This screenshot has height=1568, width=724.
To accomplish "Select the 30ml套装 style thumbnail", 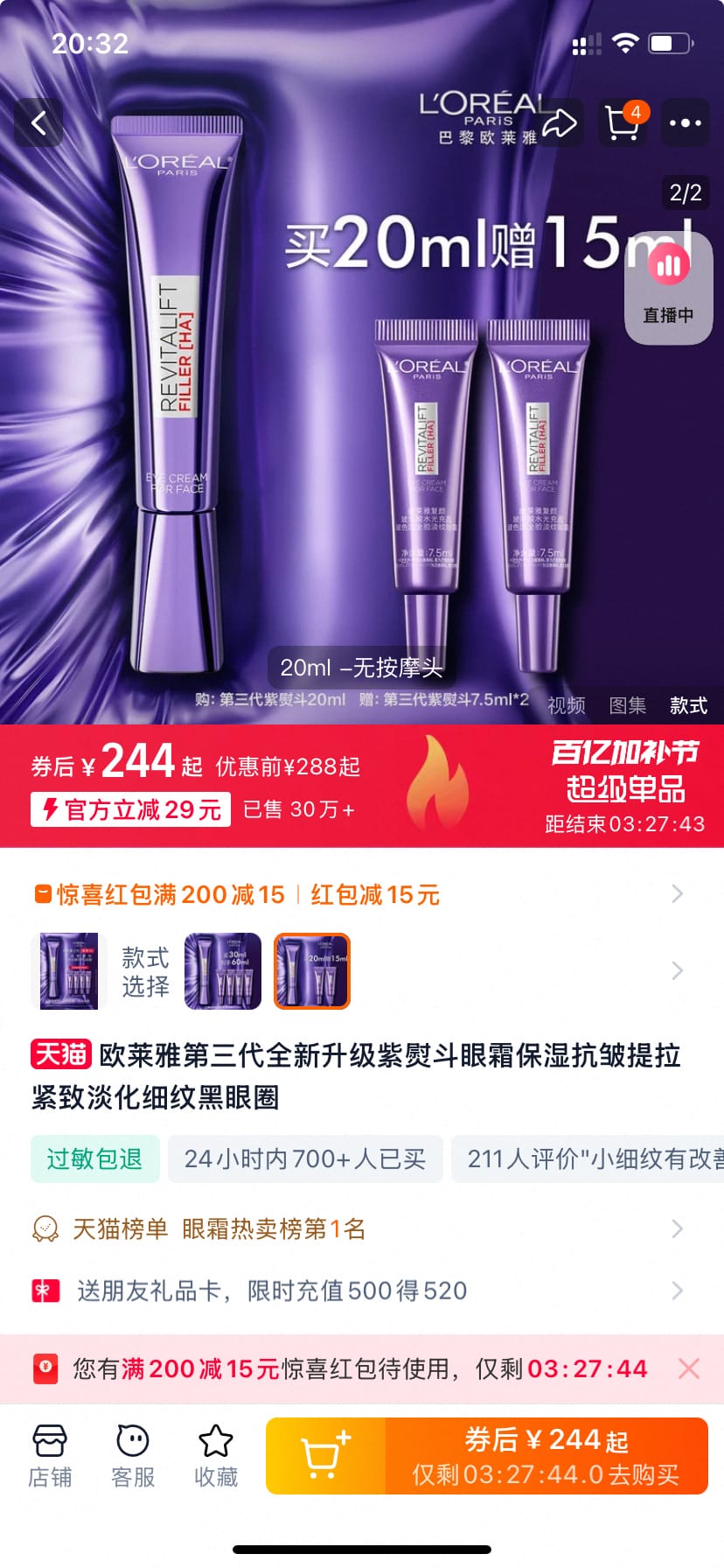I will (221, 971).
